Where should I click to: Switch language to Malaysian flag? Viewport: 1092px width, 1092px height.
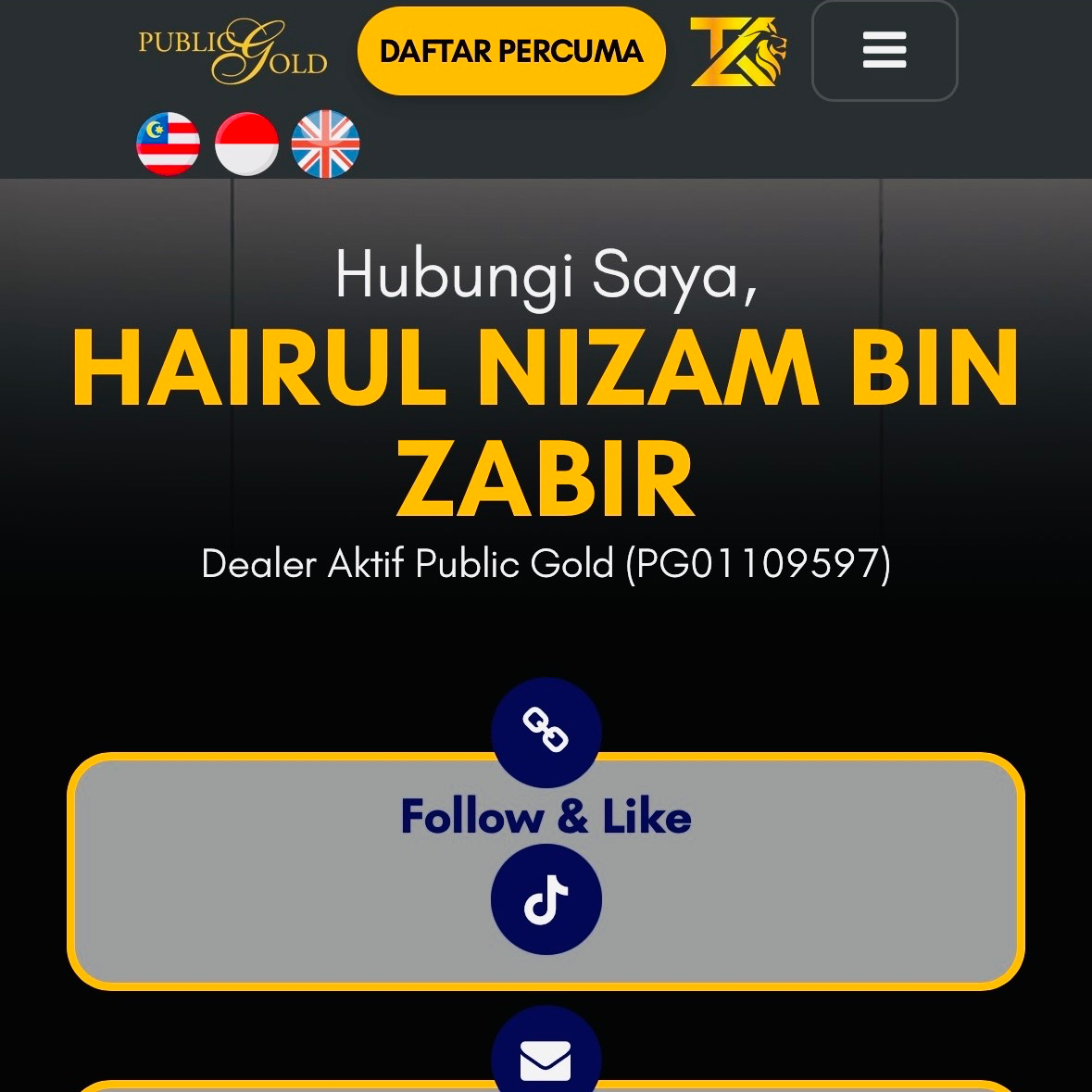[x=168, y=144]
